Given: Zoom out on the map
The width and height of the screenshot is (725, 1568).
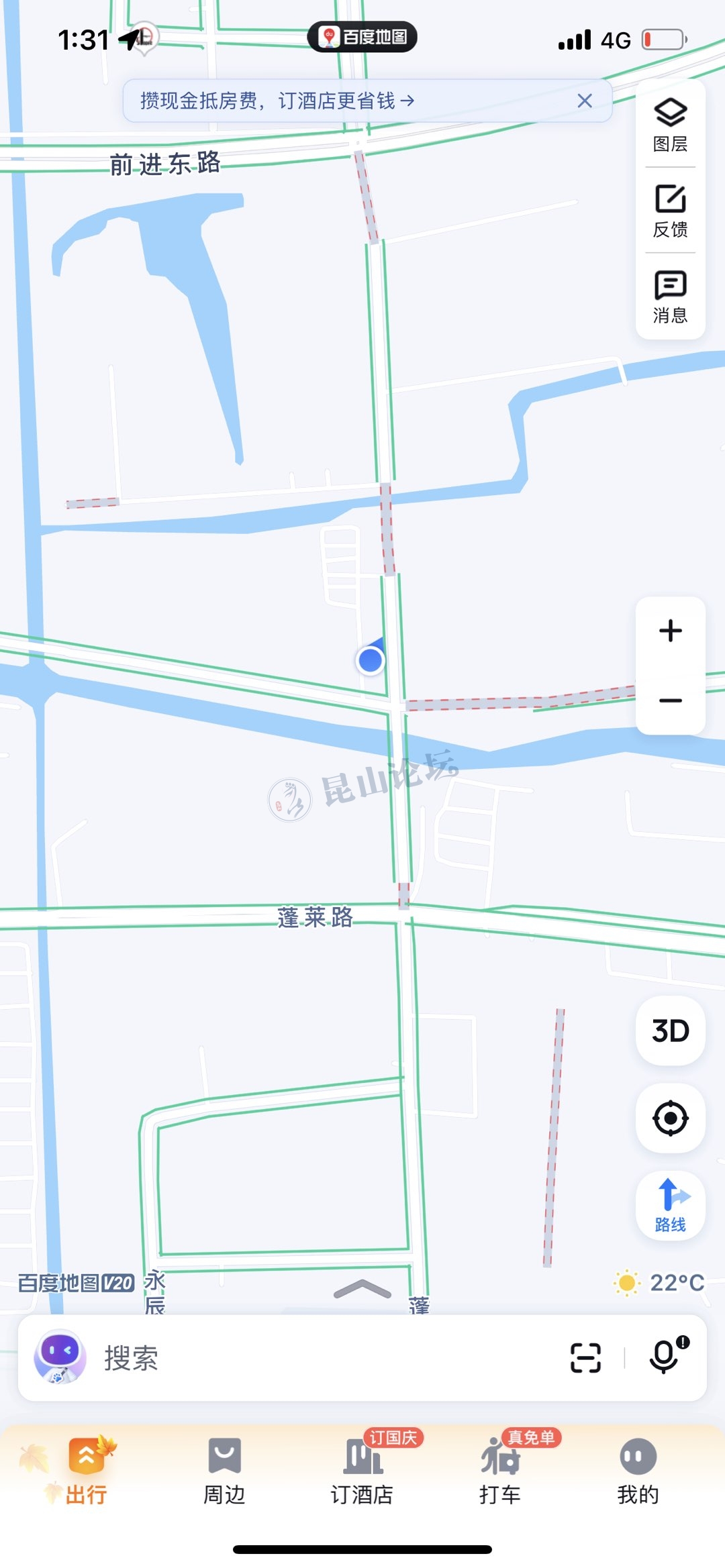Looking at the screenshot, I should click(670, 700).
